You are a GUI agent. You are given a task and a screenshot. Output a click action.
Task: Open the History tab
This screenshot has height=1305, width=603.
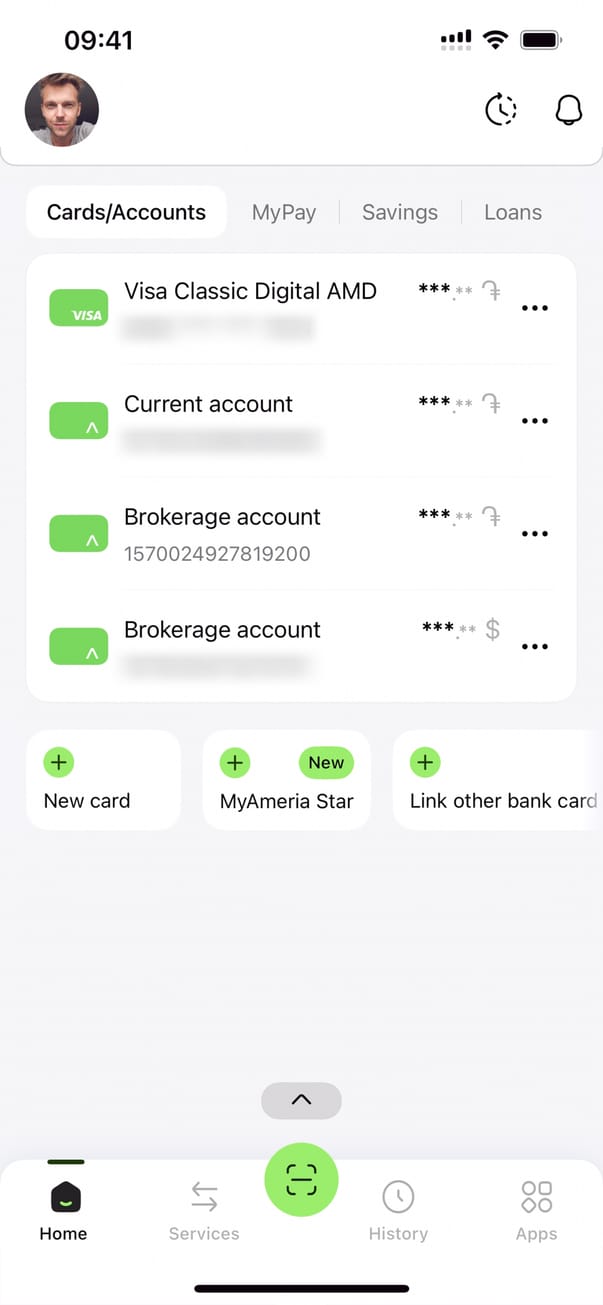point(398,1209)
